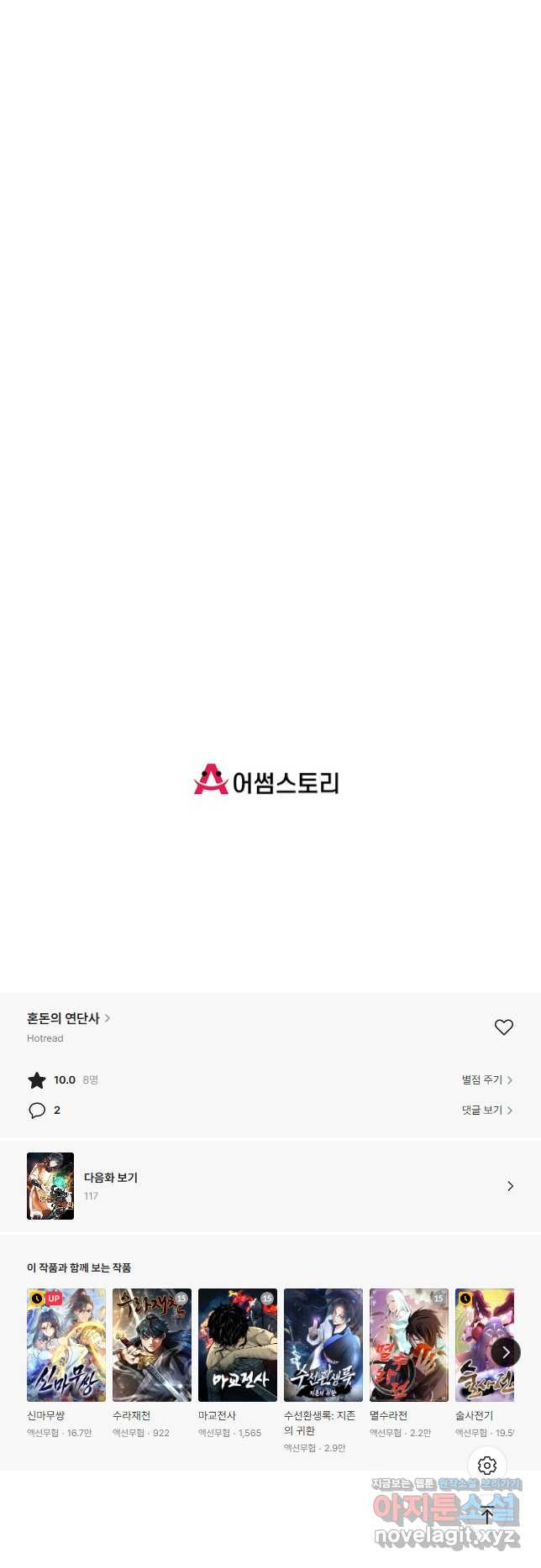The image size is (541, 1568).
Task: Tap 별점 주기 to rate
Action: tap(486, 1079)
